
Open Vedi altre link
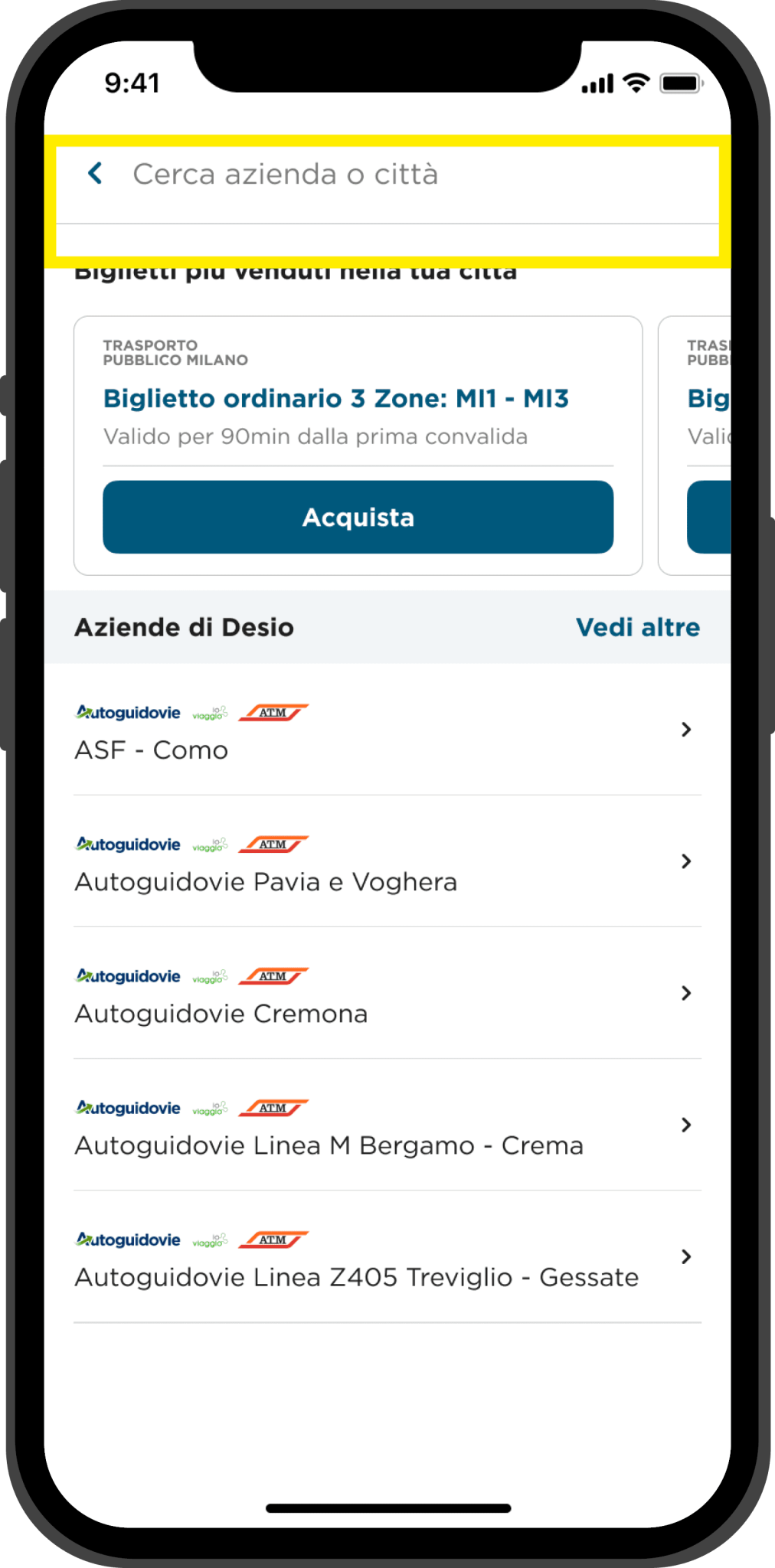coord(637,627)
